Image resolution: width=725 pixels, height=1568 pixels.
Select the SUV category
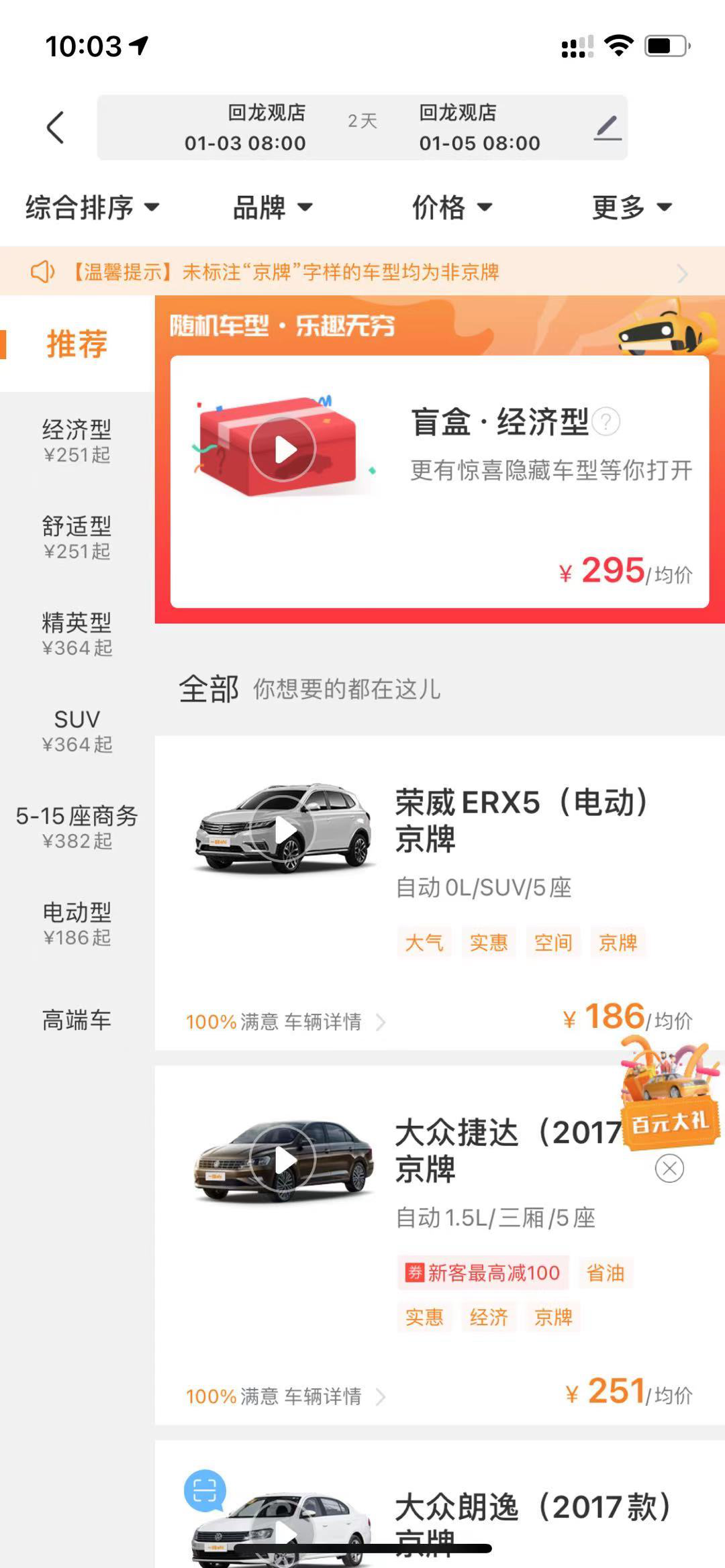click(77, 730)
